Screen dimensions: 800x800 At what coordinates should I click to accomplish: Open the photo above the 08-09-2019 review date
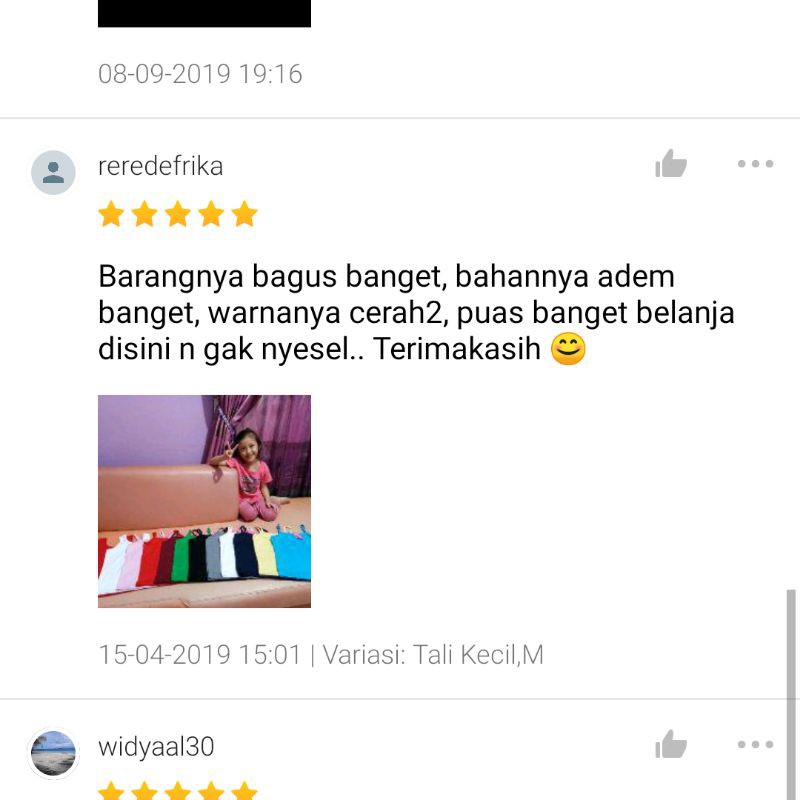(204, 13)
